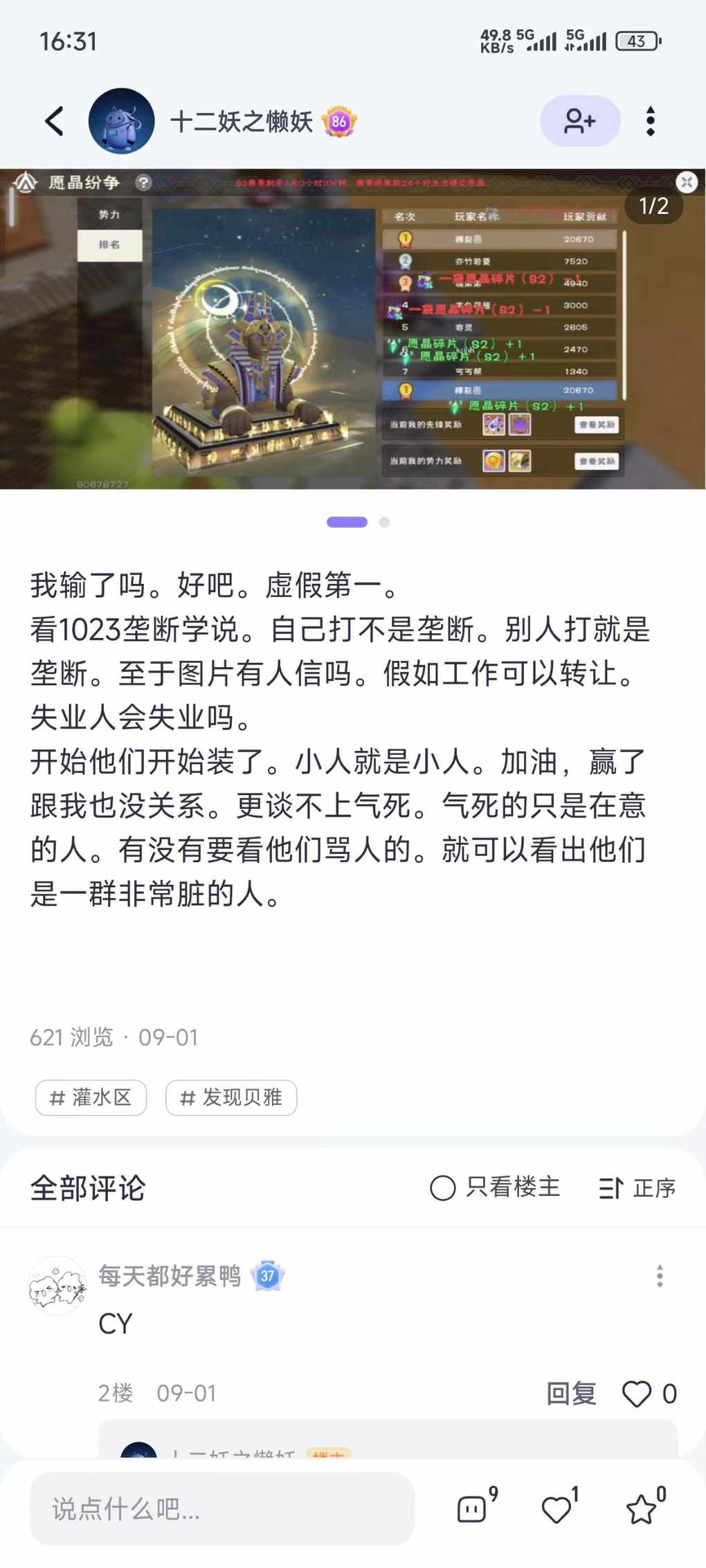Tap the 说点什么吧 comment field

[221, 1508]
